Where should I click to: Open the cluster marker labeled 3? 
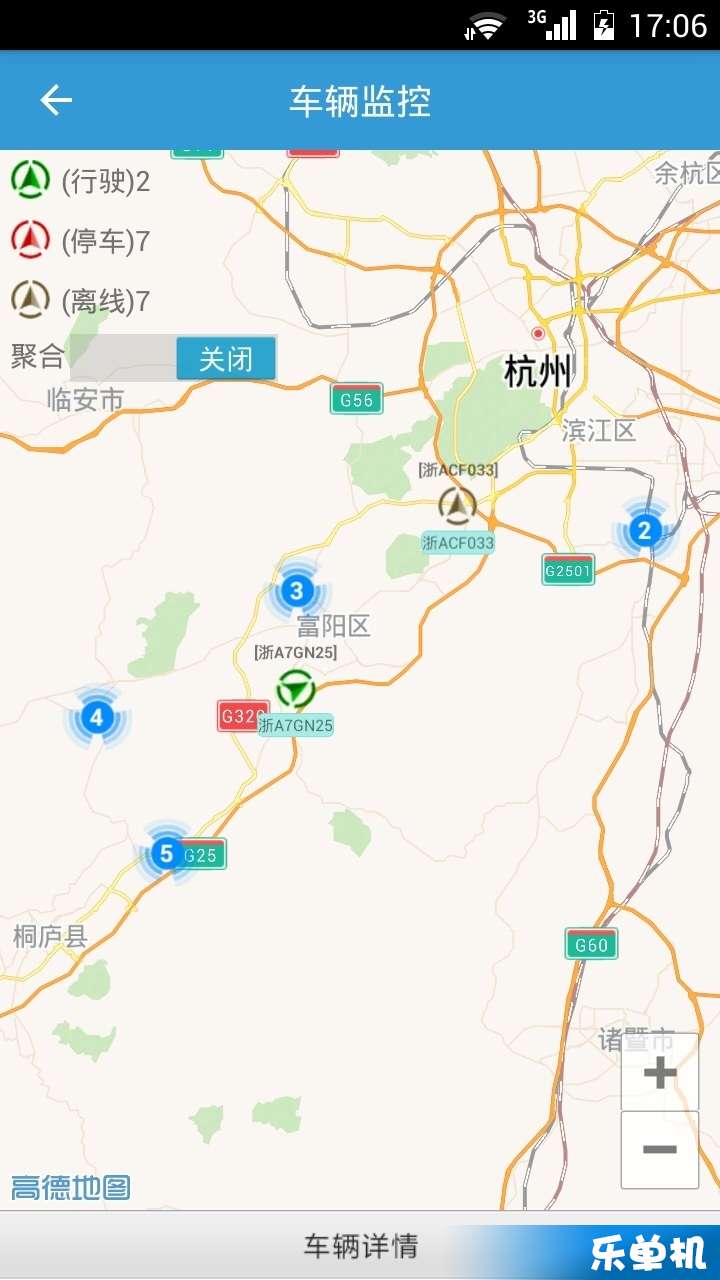[296, 591]
